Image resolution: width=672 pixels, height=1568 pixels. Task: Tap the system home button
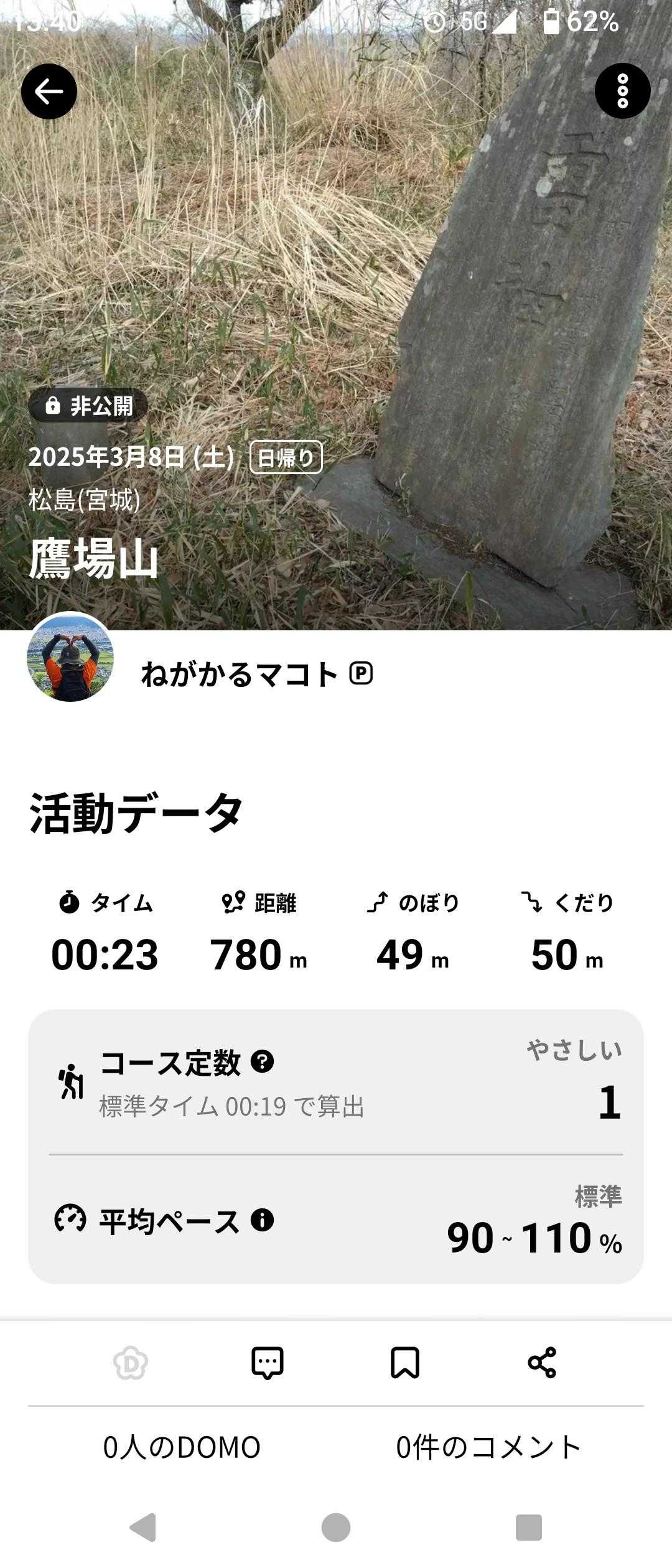336,1528
